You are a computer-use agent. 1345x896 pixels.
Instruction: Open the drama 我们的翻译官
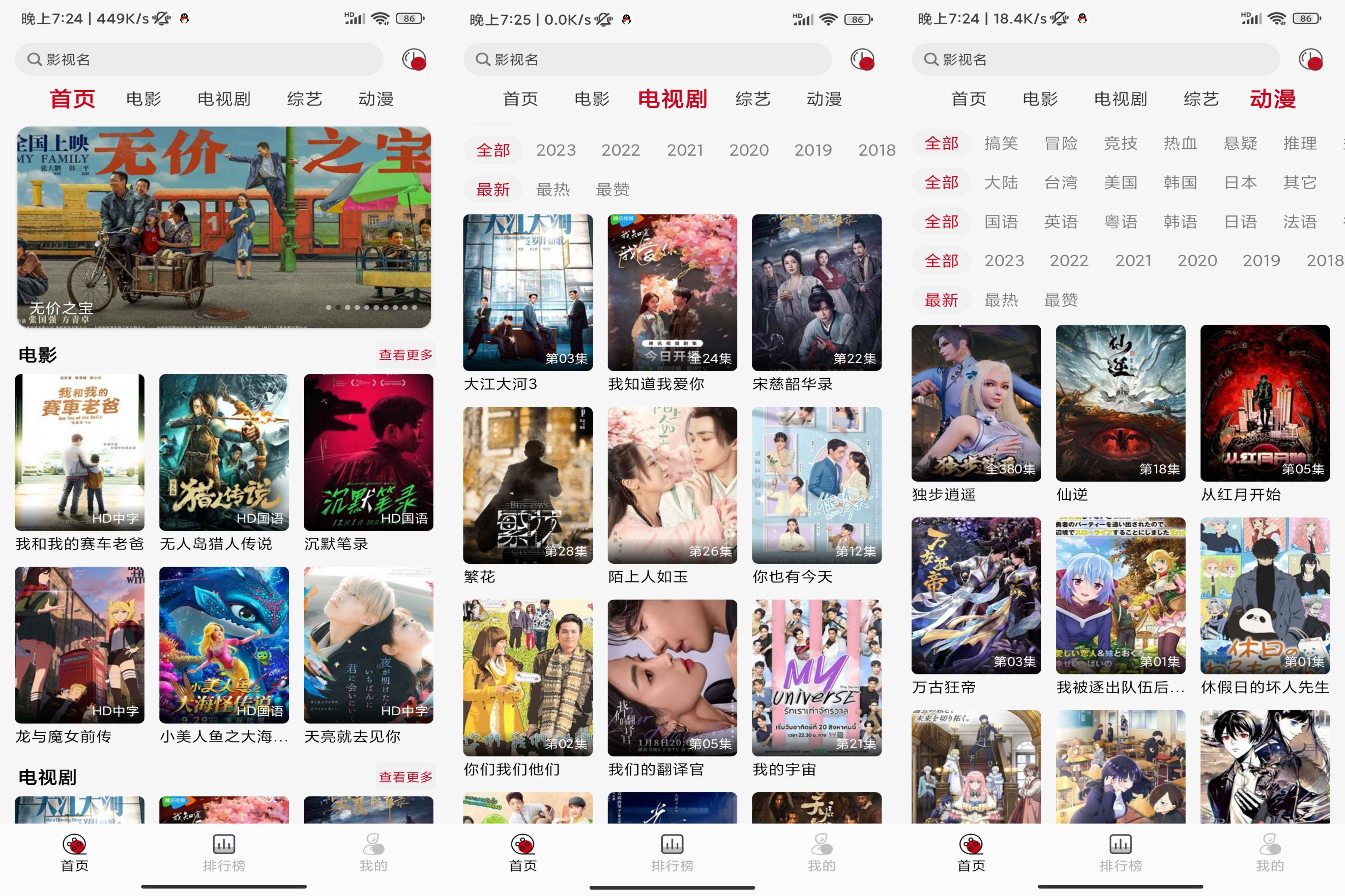pyautogui.click(x=672, y=677)
